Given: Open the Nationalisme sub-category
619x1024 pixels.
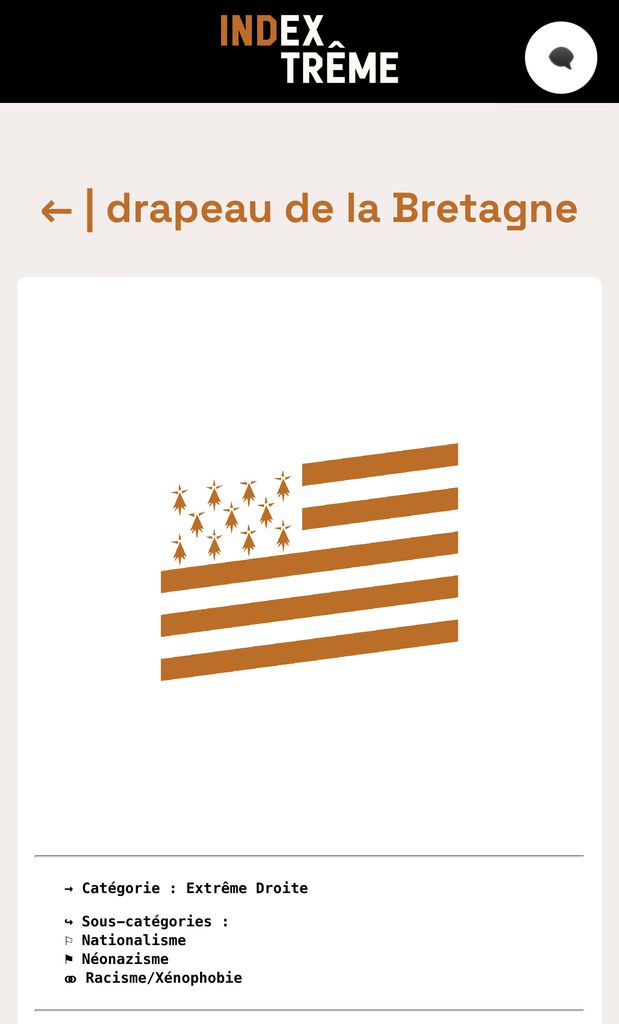Looking at the screenshot, I should pos(133,940).
